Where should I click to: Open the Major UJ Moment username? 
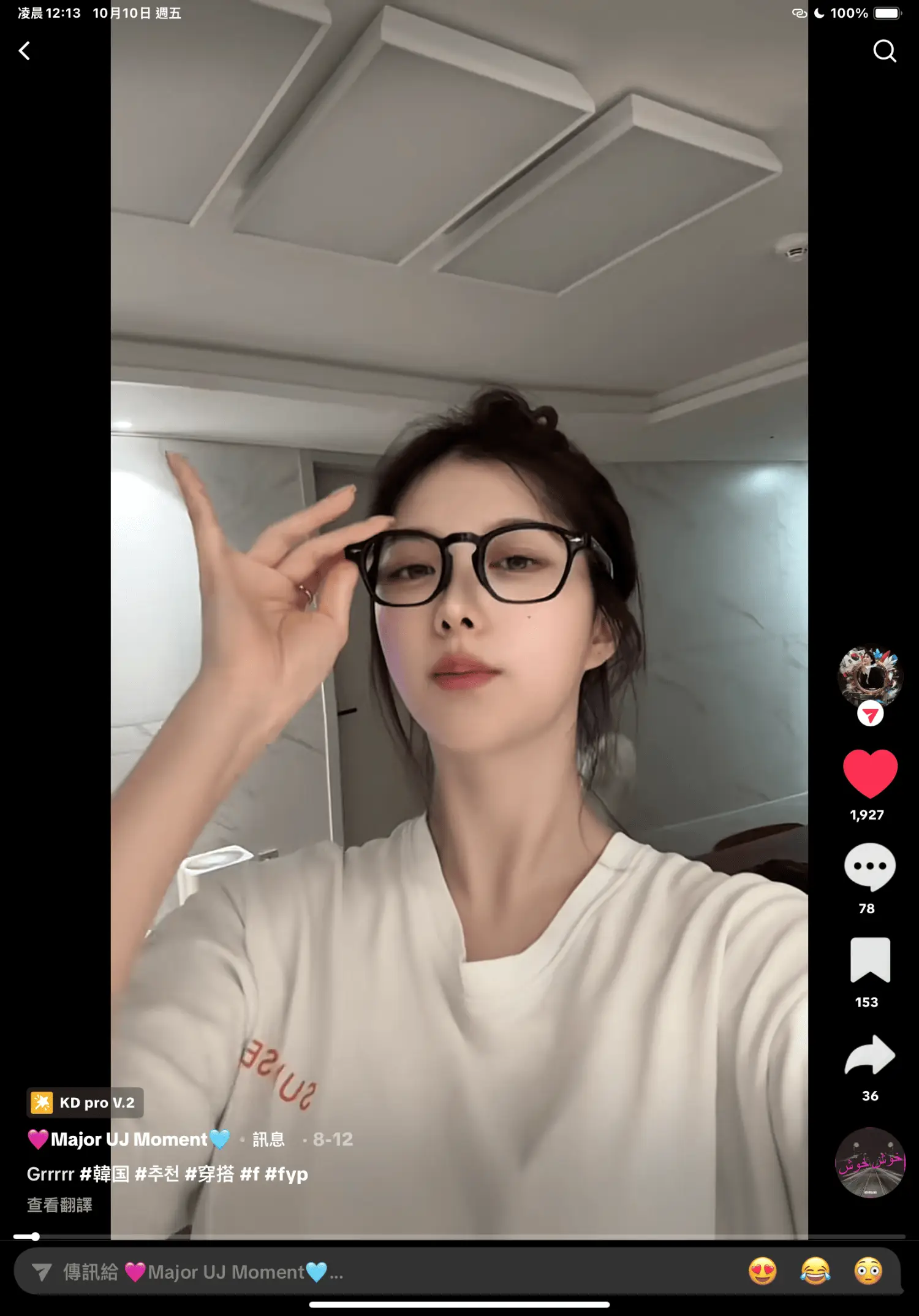click(x=129, y=1139)
